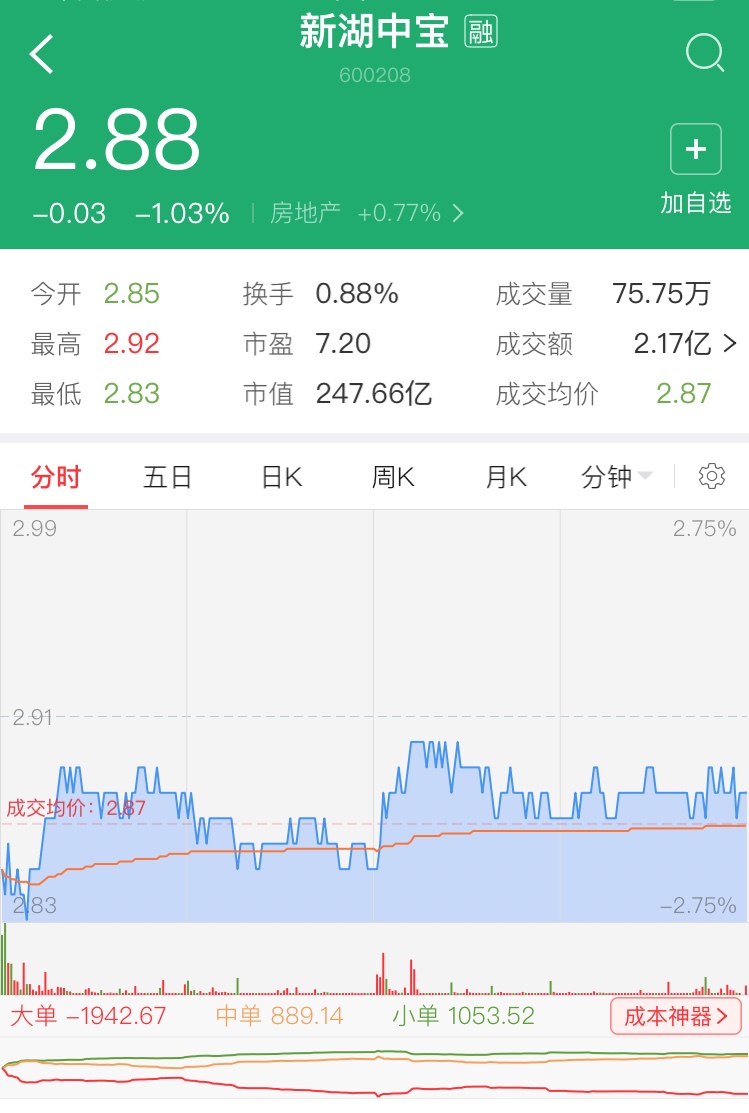749x1113 pixels.
Task: Switch to the 五日 tab
Action: (x=167, y=477)
